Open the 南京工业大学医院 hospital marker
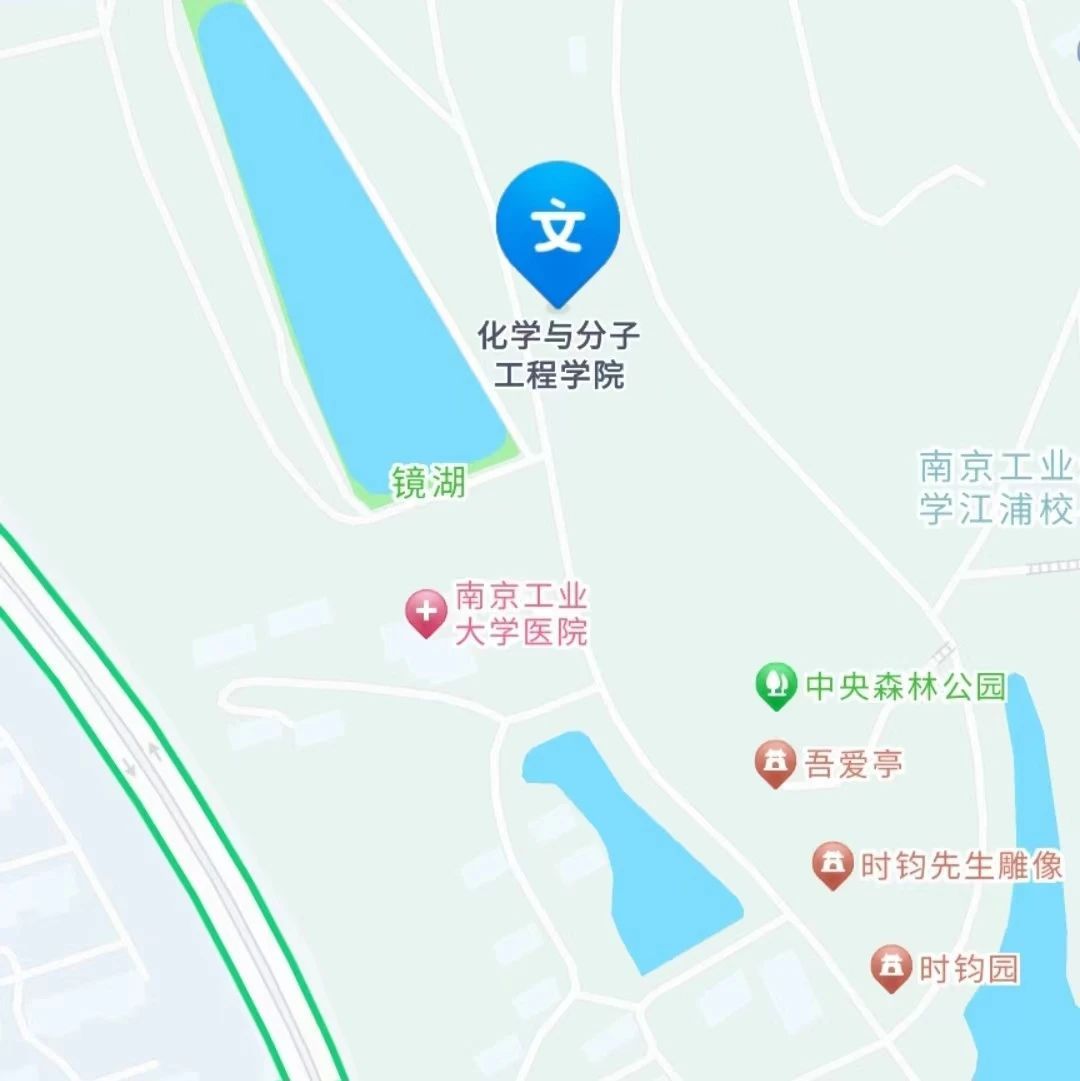 tap(426, 611)
